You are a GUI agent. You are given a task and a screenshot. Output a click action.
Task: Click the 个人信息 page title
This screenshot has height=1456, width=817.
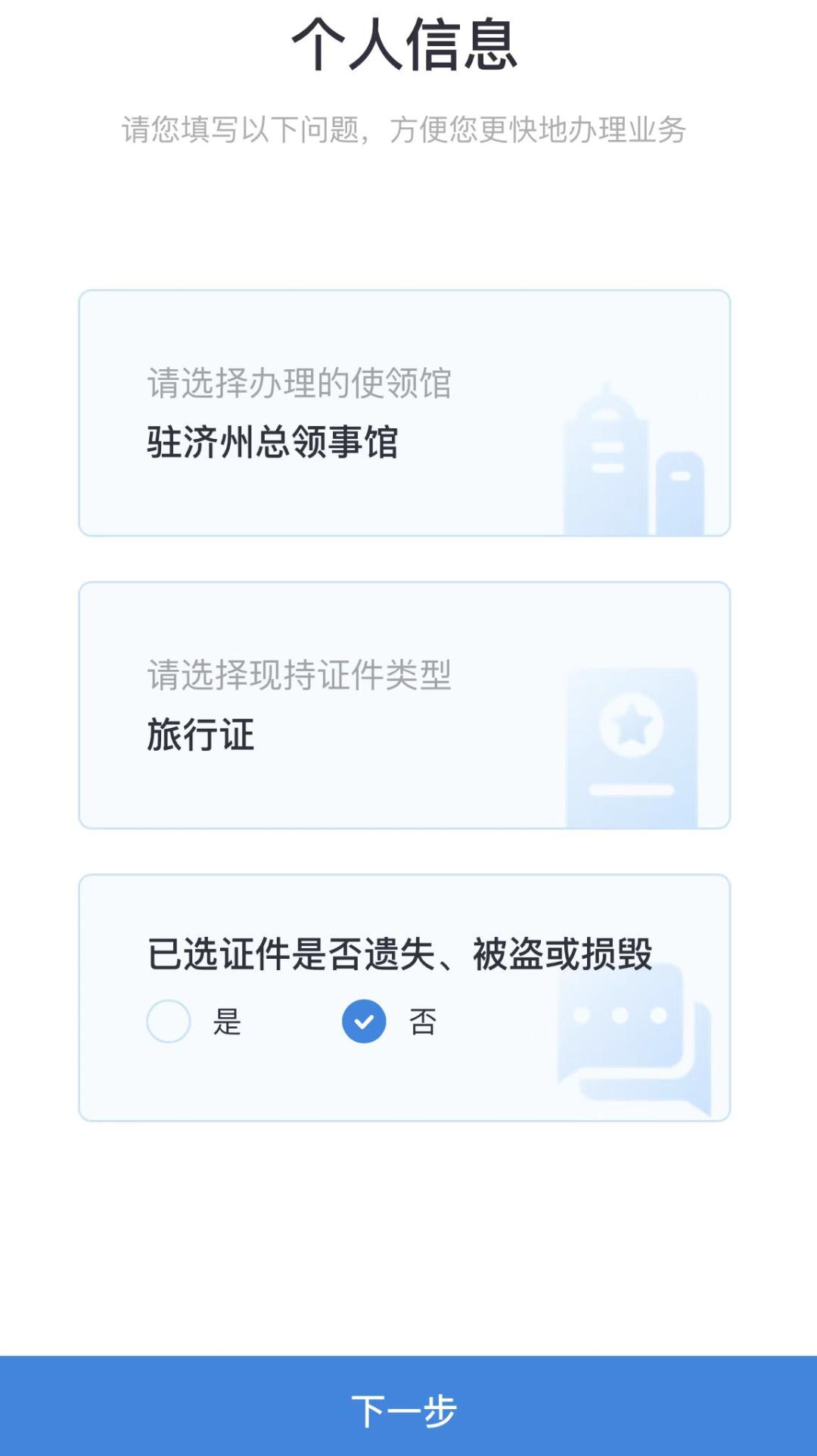(x=408, y=45)
